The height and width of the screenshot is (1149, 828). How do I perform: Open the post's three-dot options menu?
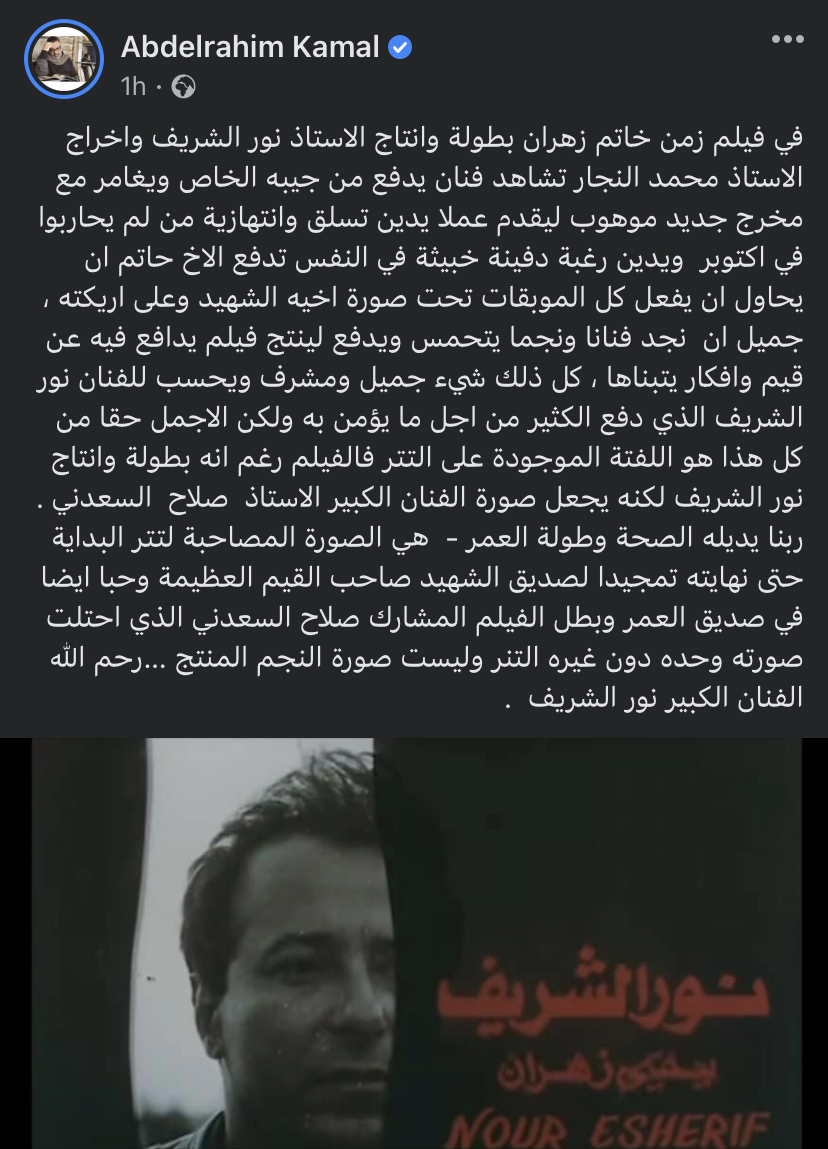(x=788, y=40)
